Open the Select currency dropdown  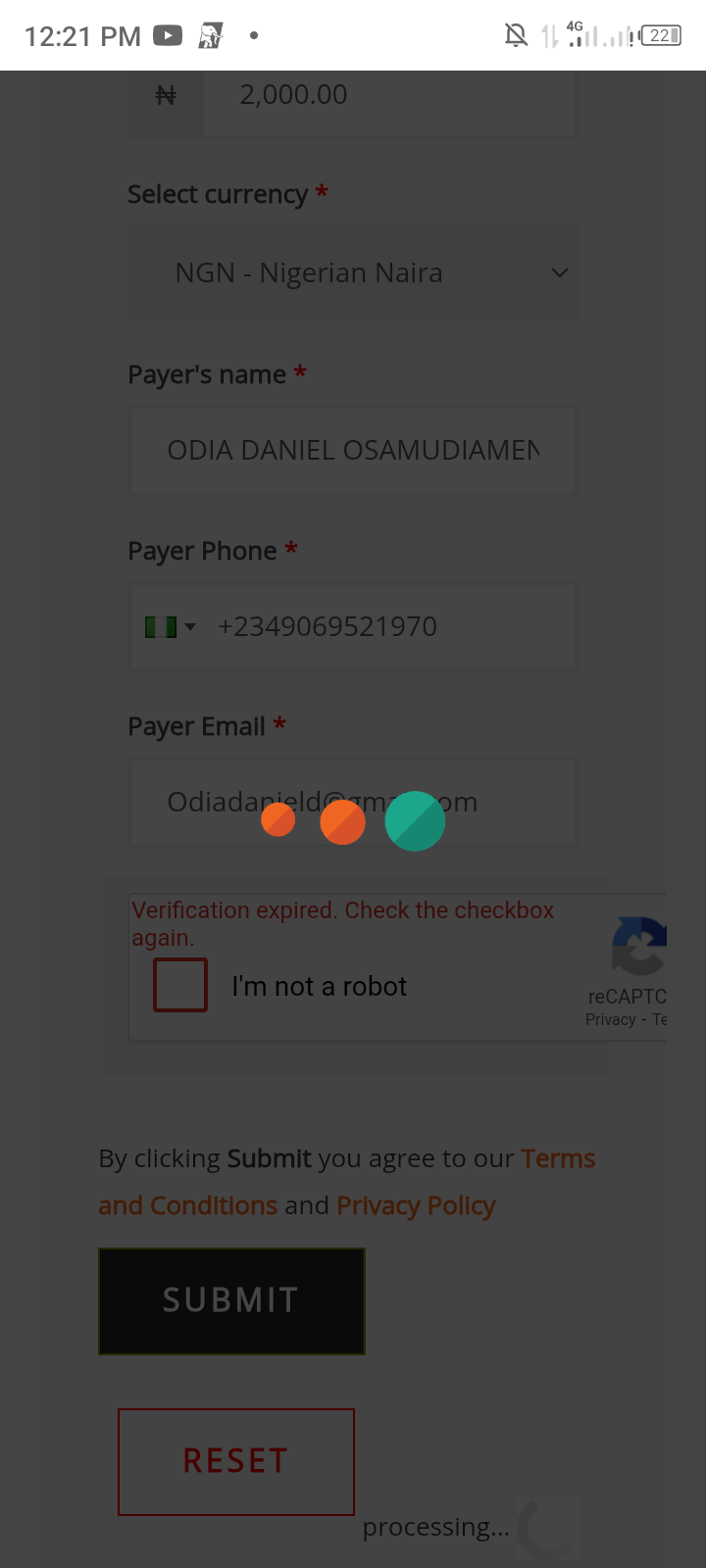(353, 272)
